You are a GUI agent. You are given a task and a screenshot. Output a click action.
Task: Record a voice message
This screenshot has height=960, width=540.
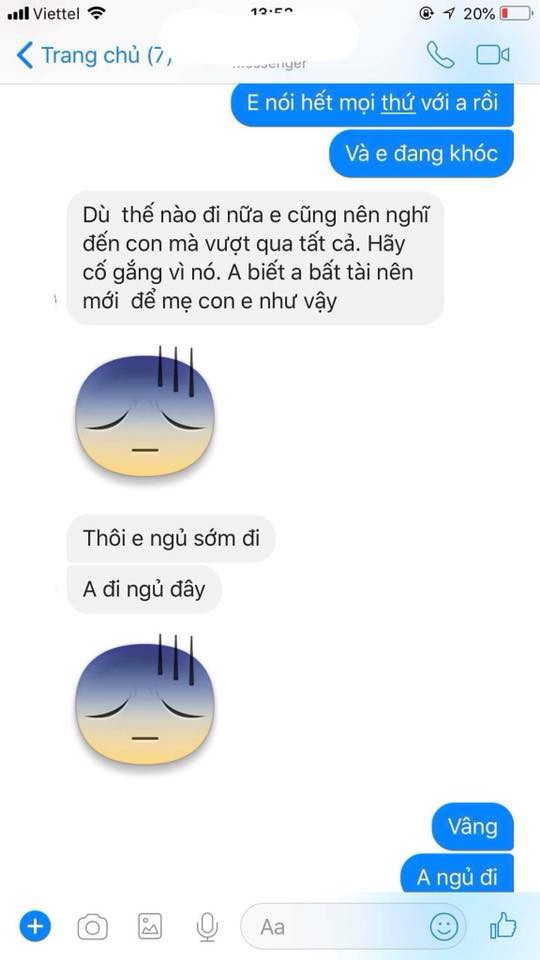coord(208,927)
